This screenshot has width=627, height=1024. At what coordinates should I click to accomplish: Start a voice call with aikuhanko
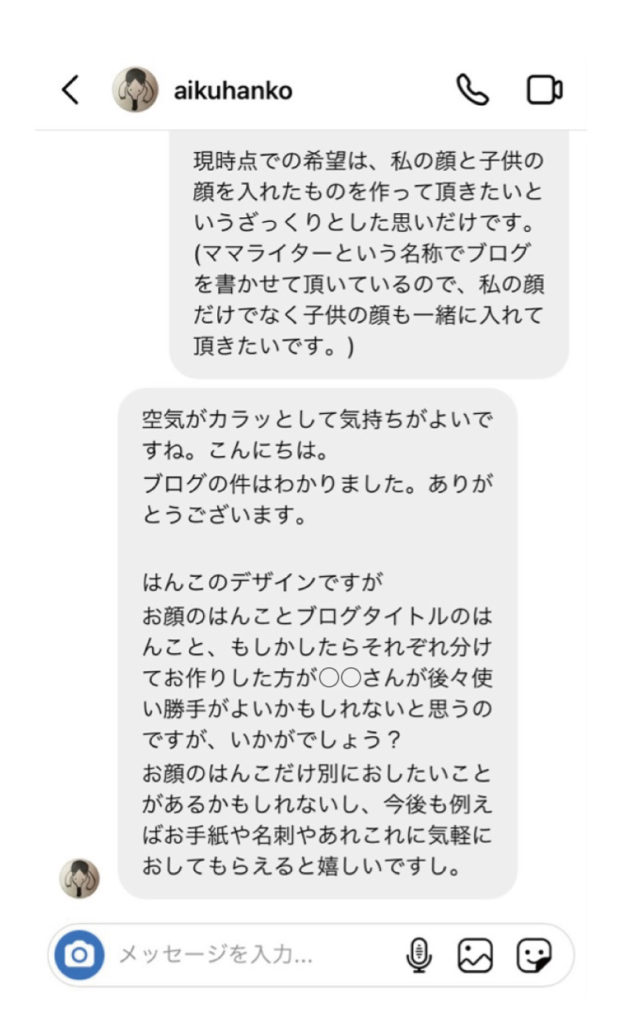472,90
